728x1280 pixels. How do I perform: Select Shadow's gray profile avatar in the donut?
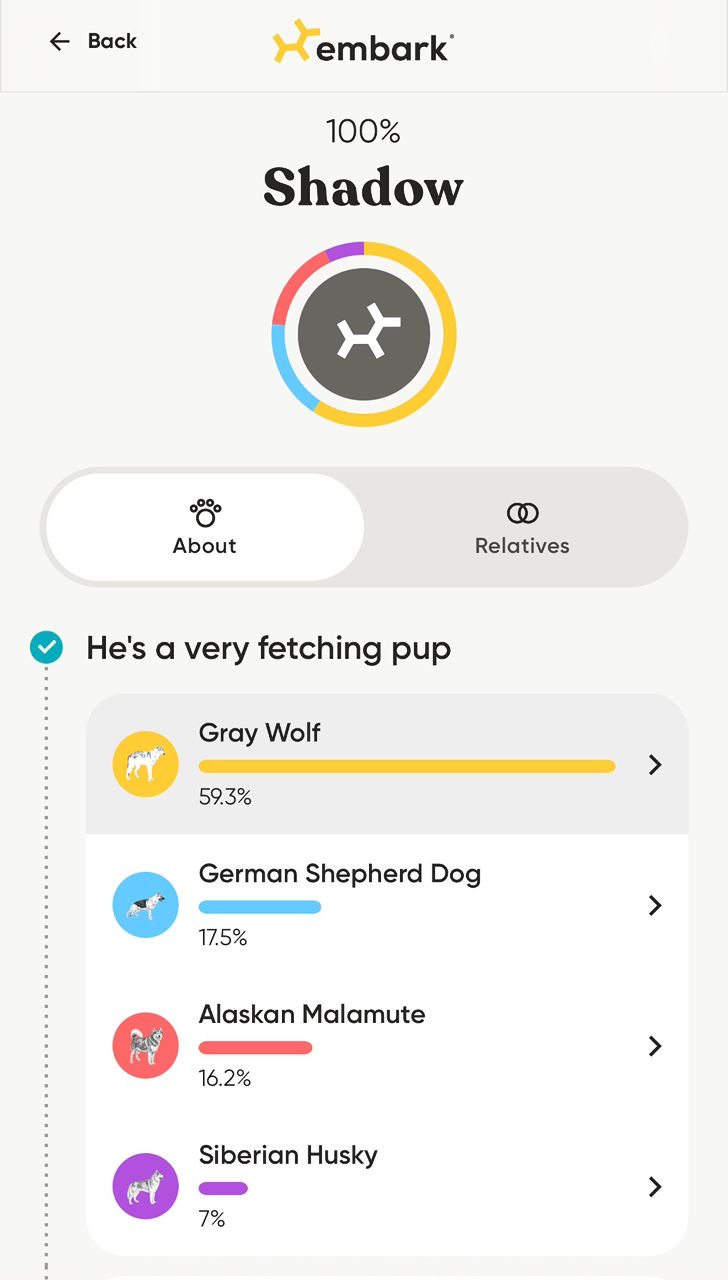tap(364, 333)
